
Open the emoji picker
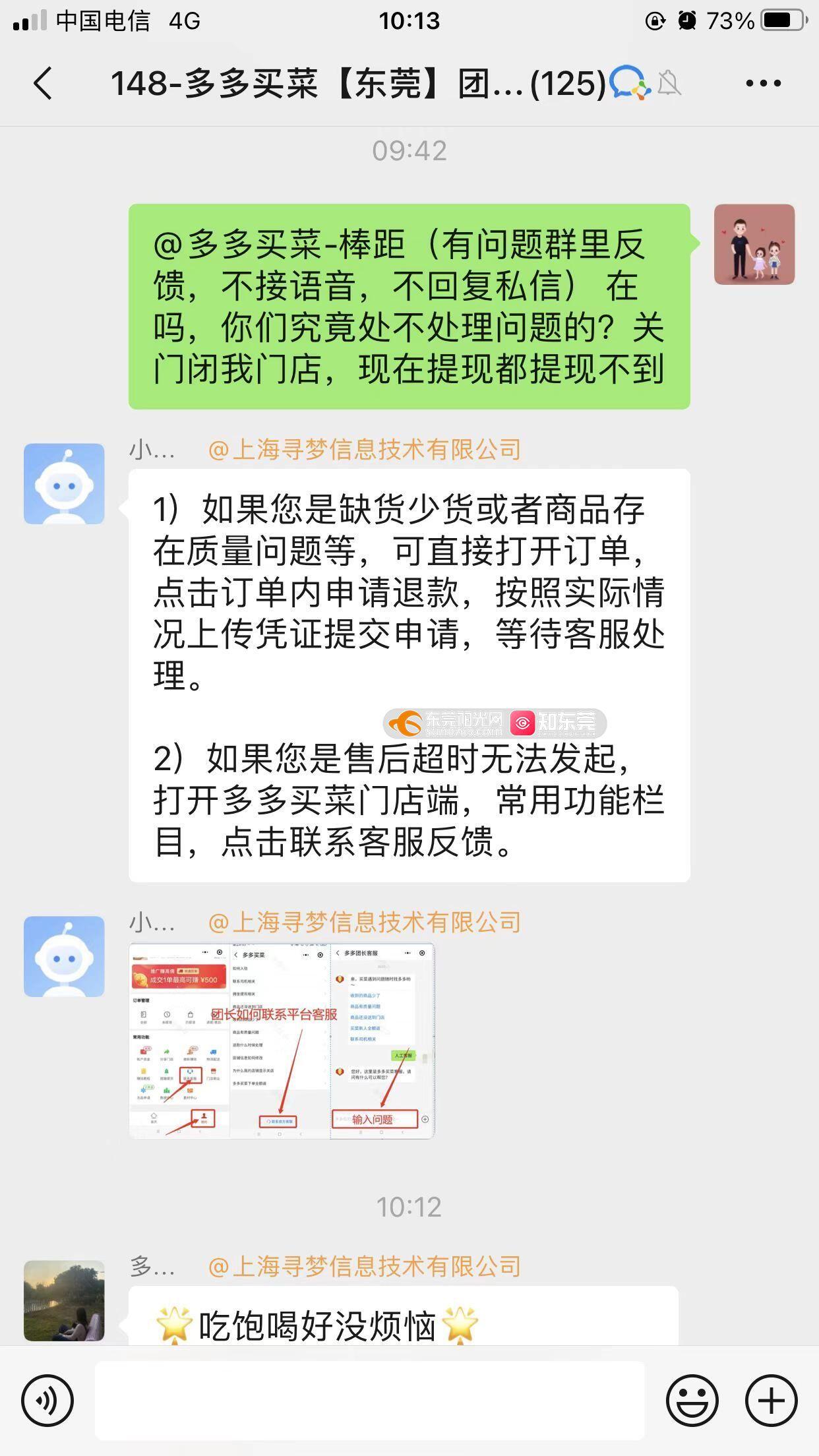[692, 1401]
